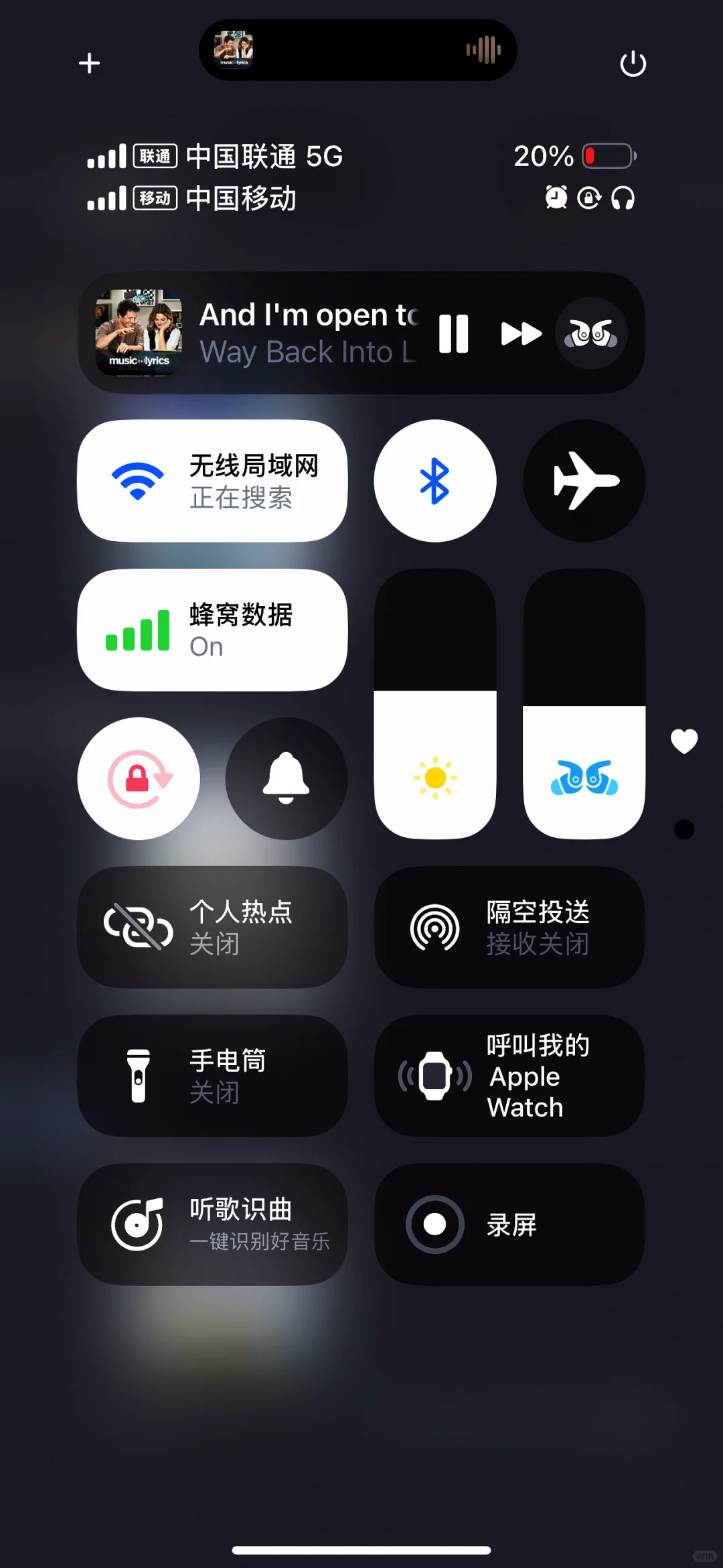Screen dimensions: 723x1568
Task: Ping your Apple Watch
Action: coord(509,1076)
